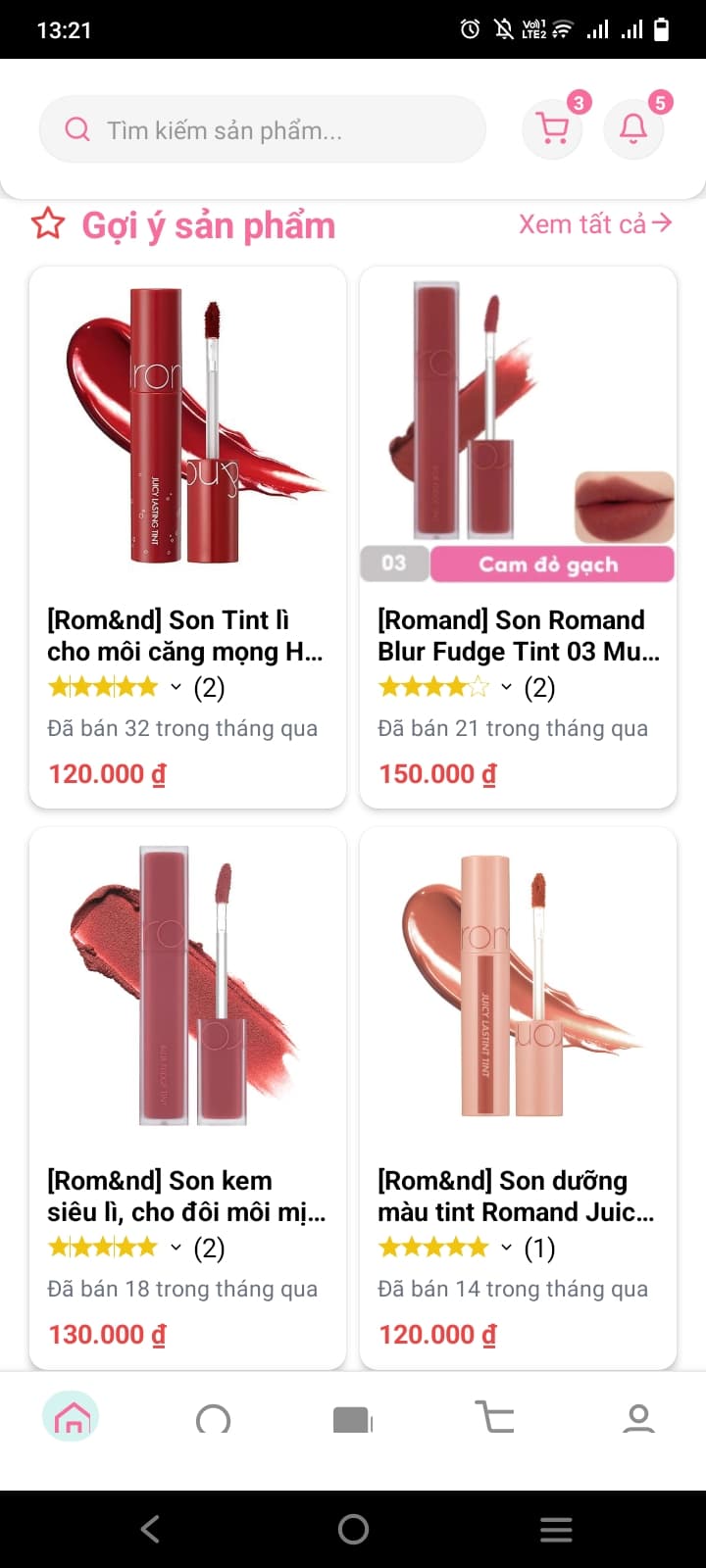
Task: Expand rating chevron for Son kem siêu lì
Action: [176, 1249]
